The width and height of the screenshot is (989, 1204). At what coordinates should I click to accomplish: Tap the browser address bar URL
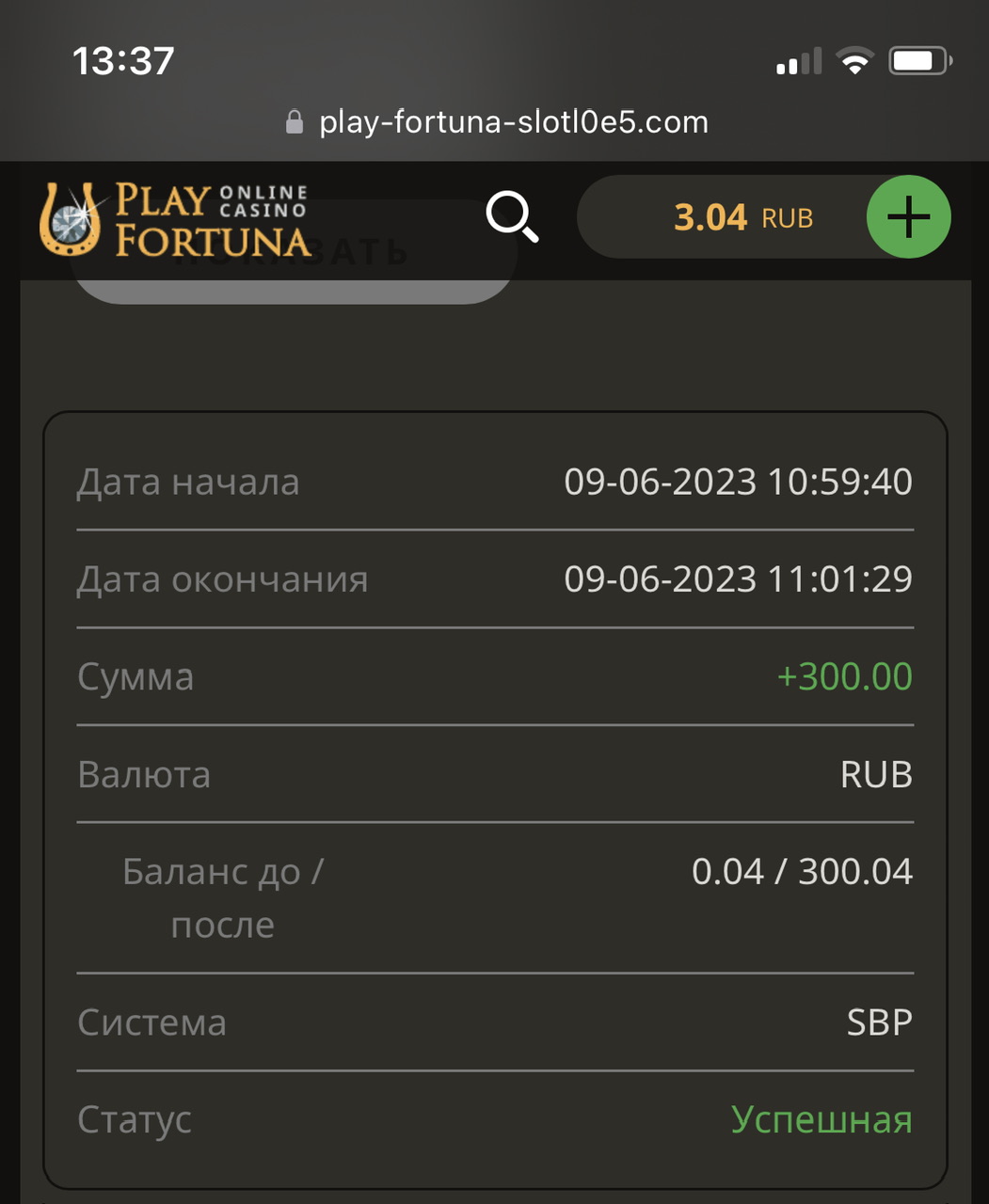coord(513,122)
